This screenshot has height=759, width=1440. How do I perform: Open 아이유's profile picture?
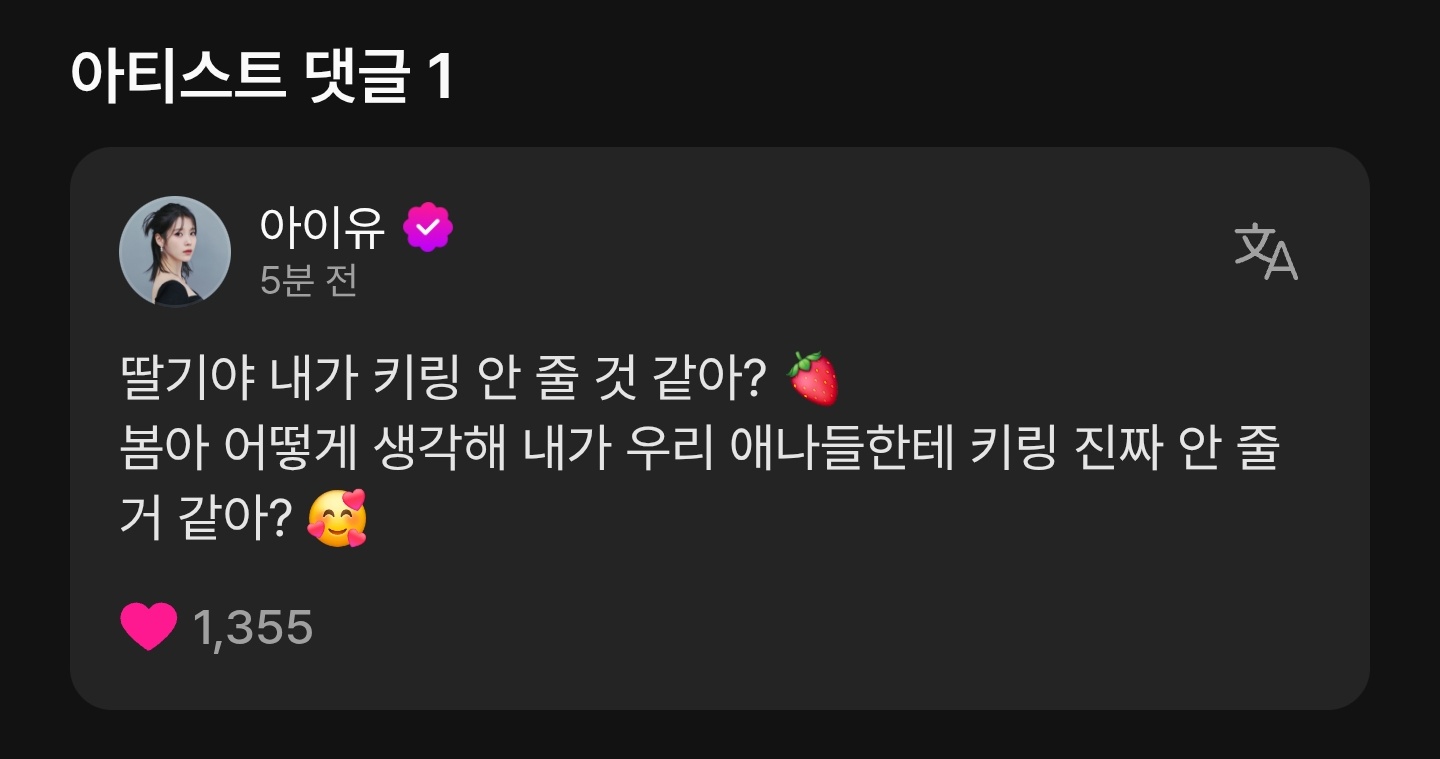tap(175, 251)
